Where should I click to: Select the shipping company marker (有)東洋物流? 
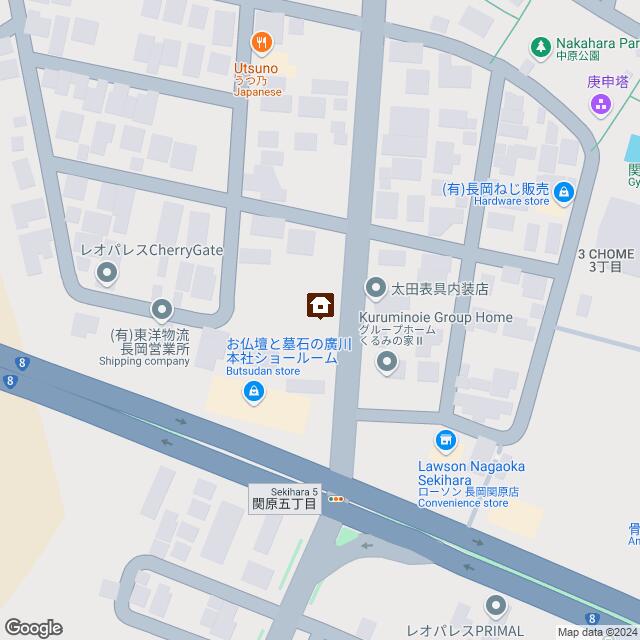(x=161, y=309)
